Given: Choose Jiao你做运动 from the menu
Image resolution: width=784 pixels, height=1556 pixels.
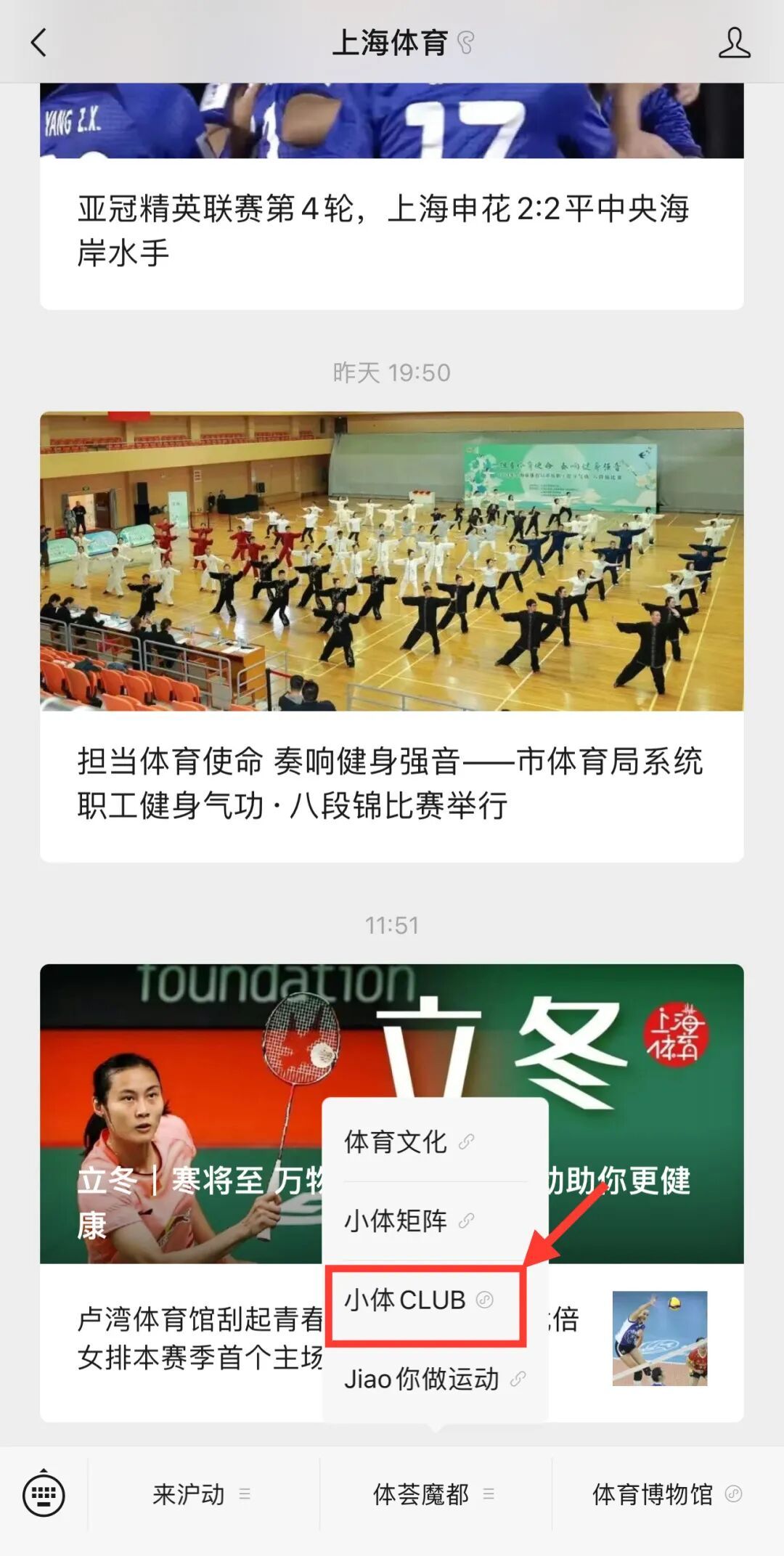Looking at the screenshot, I should (433, 1379).
